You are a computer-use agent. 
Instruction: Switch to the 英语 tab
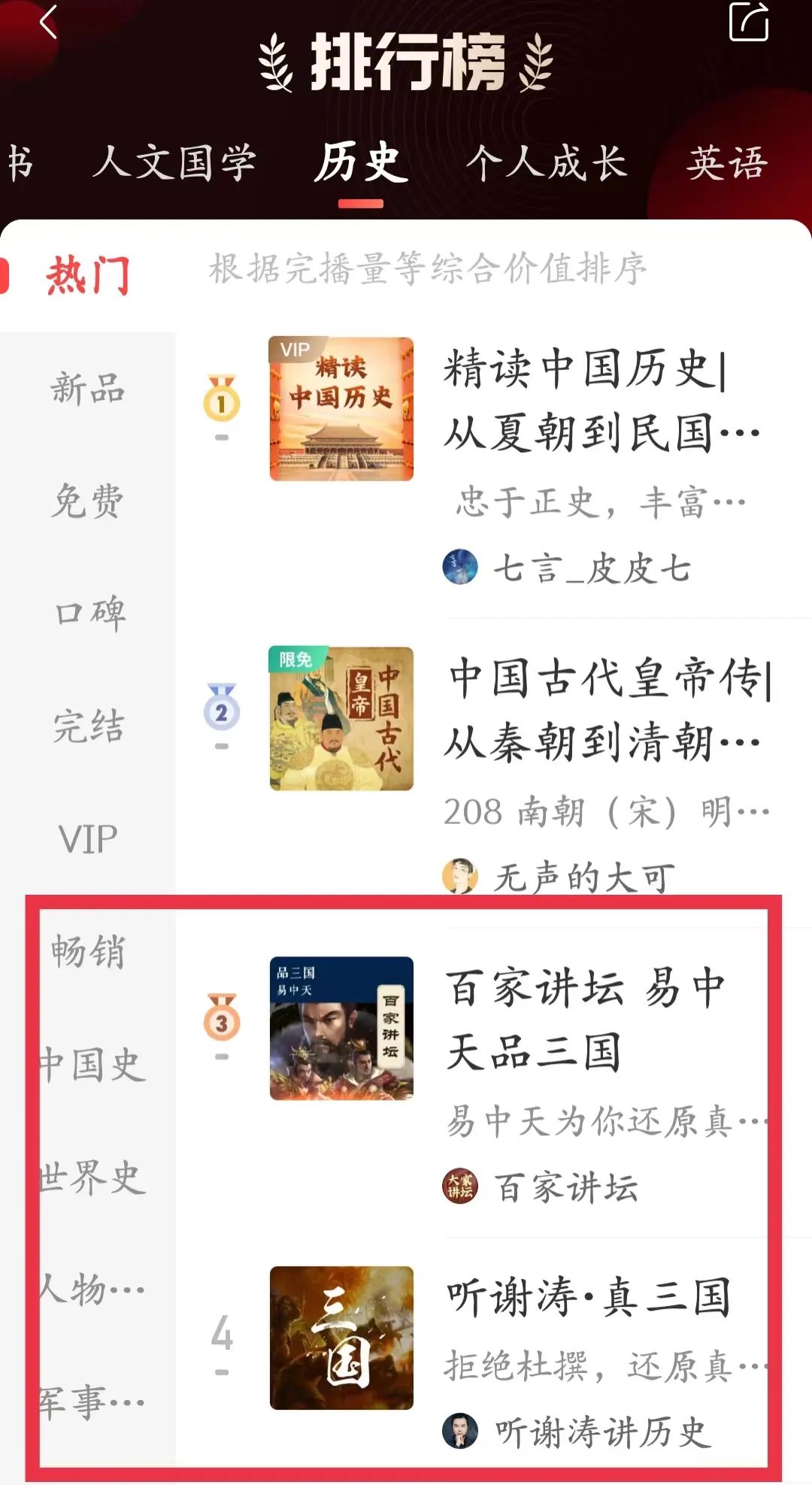coord(726,162)
